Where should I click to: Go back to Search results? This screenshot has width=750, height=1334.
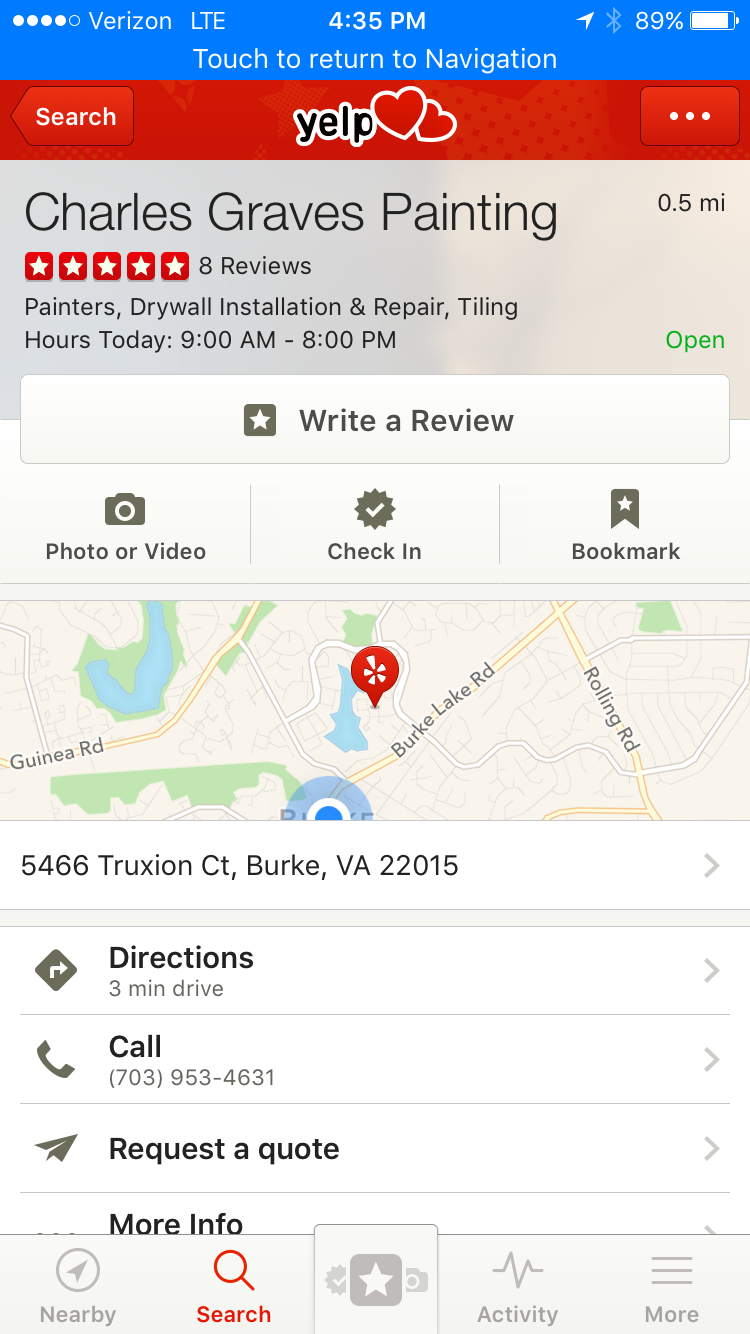point(72,117)
